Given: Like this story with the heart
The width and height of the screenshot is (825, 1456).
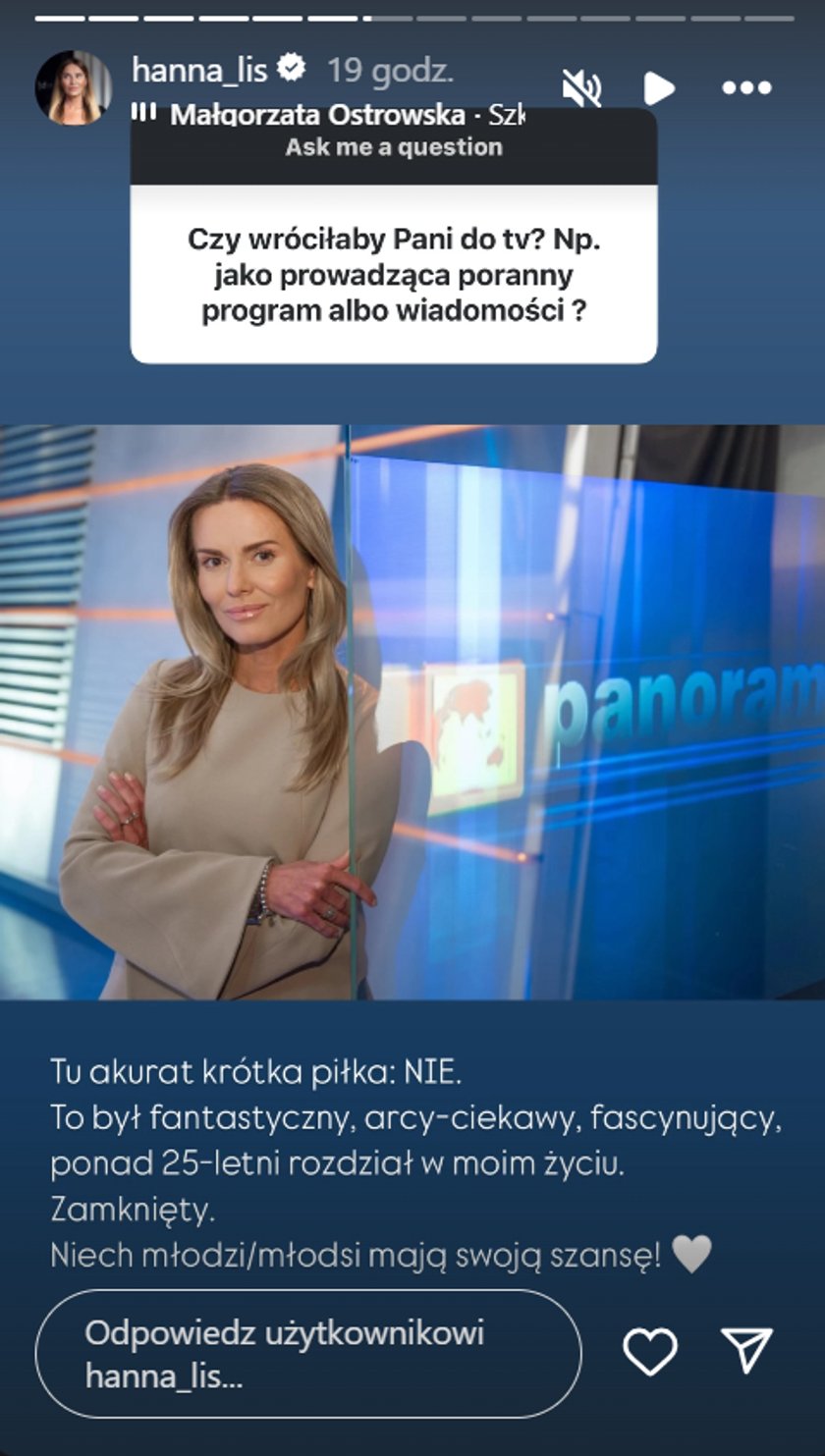Looking at the screenshot, I should click(x=650, y=1352).
